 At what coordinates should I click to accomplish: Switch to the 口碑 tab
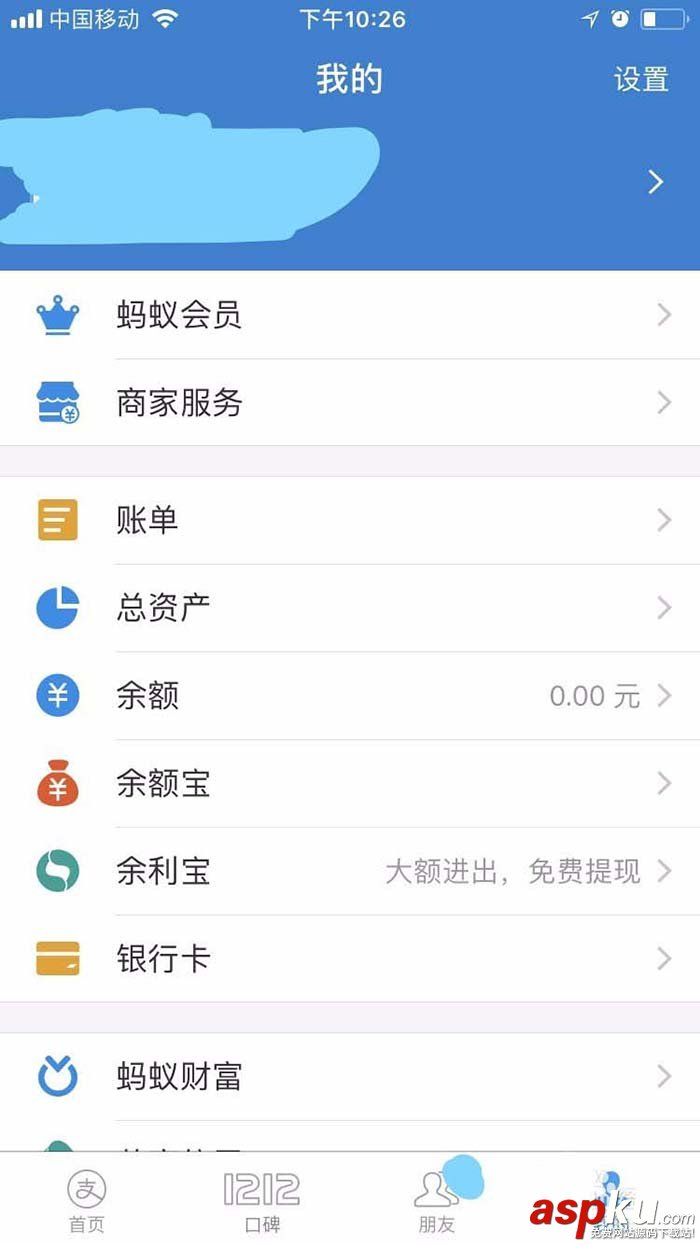[262, 1200]
